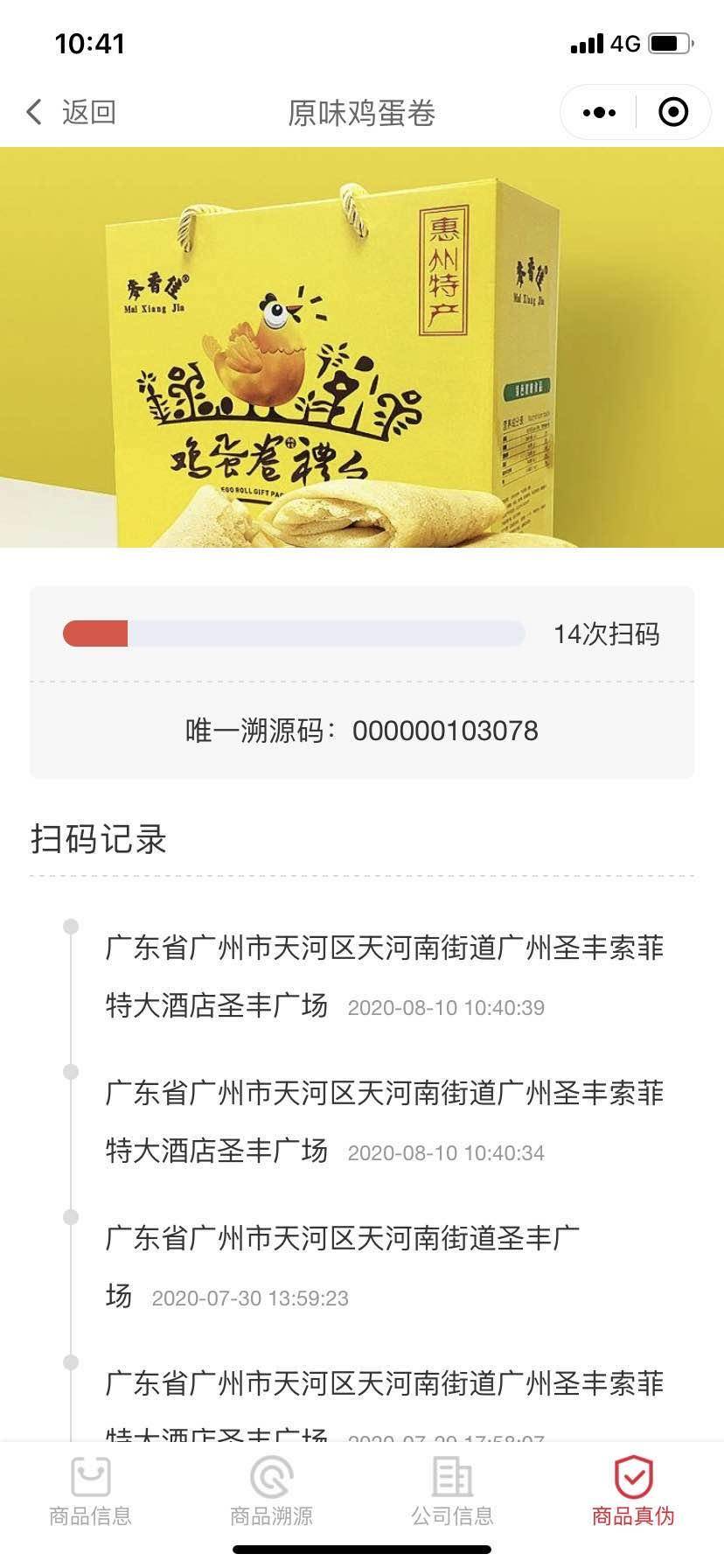Go back using the 返回 button
Viewport: 724px width, 1568px height.
(72, 112)
